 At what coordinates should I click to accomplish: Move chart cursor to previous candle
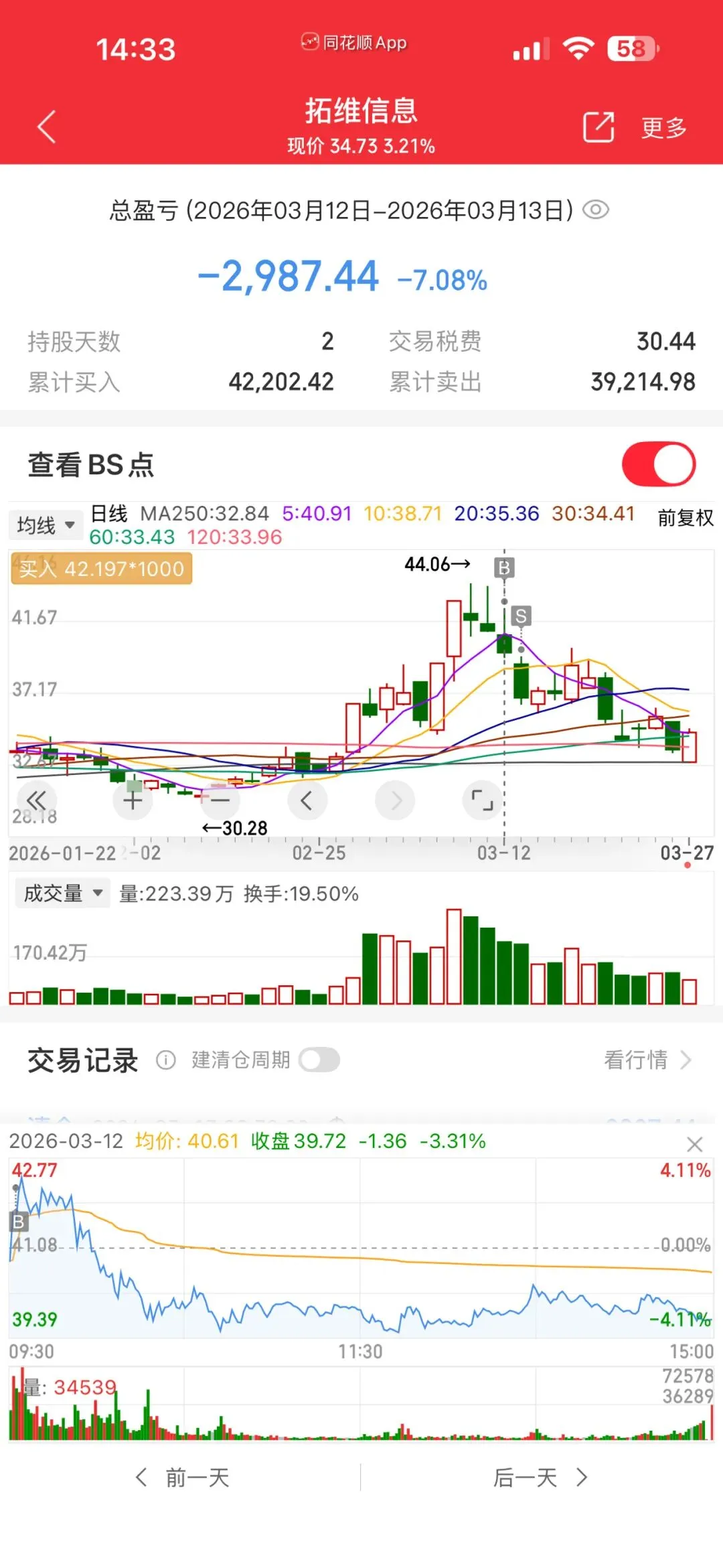(x=307, y=800)
